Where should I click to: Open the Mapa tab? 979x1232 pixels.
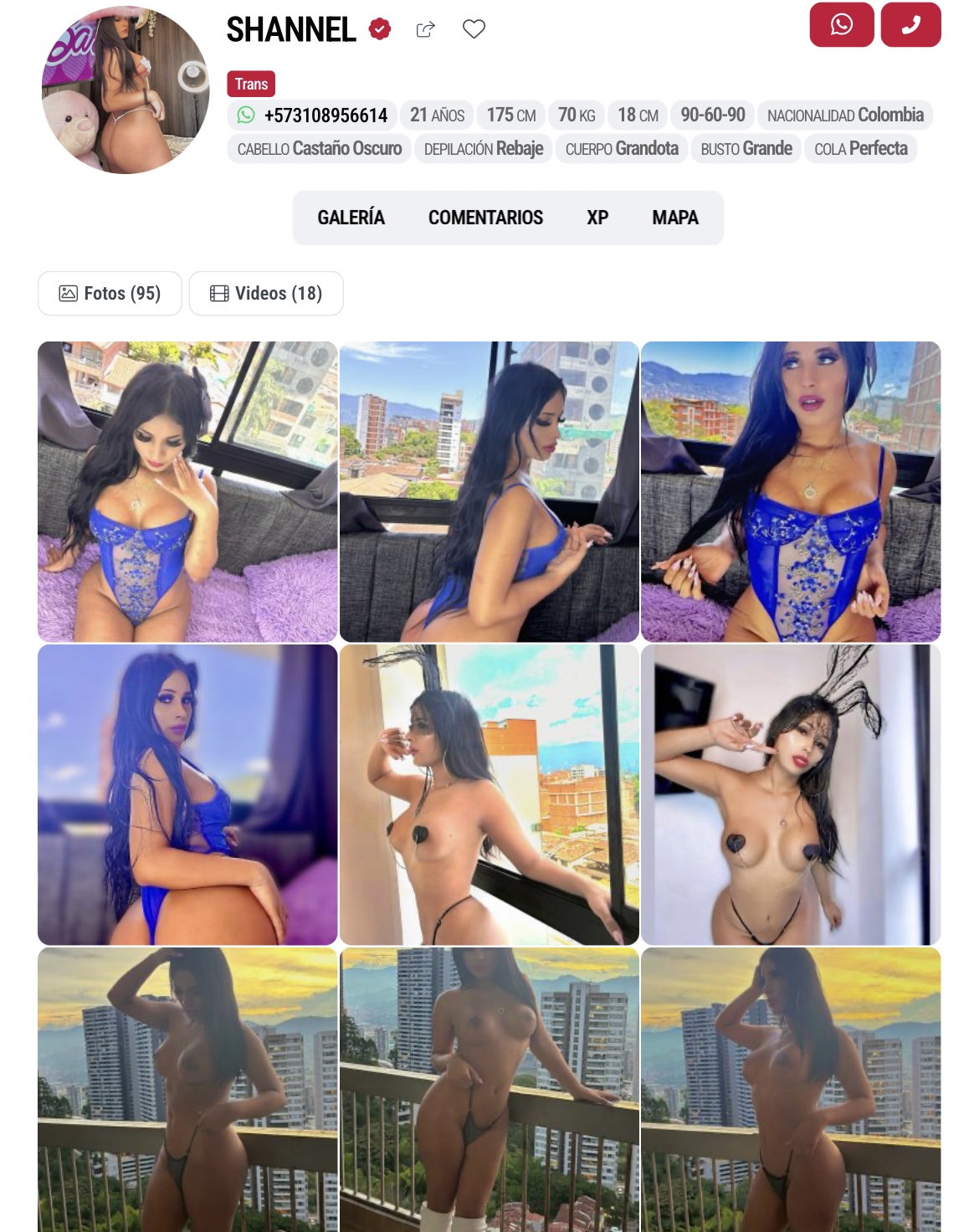[x=674, y=218]
